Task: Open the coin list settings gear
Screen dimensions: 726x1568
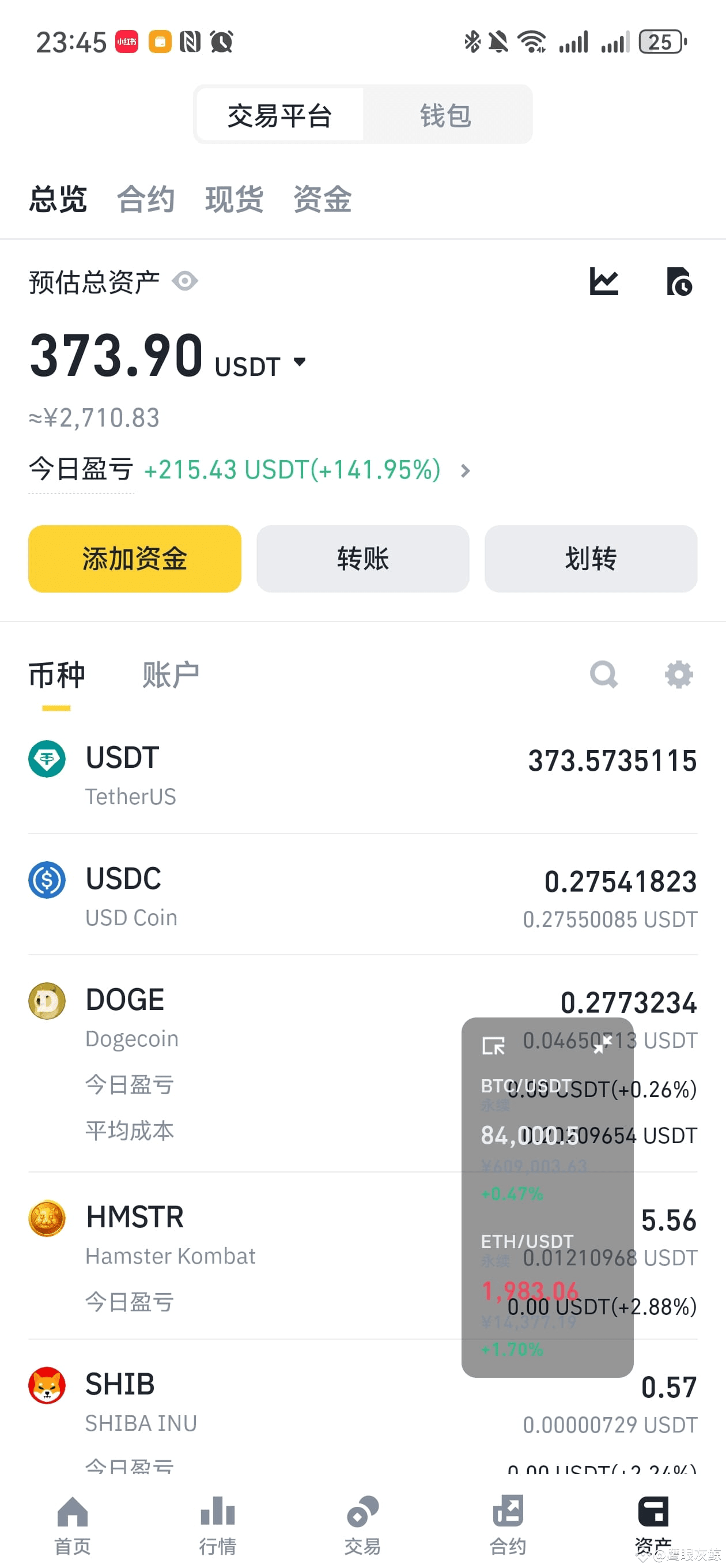Action: coord(679,674)
